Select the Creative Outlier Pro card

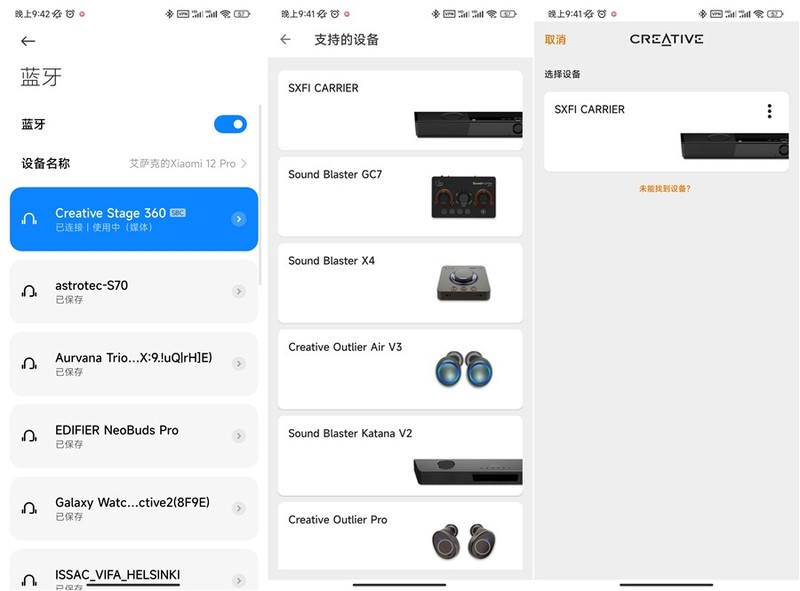pos(400,537)
